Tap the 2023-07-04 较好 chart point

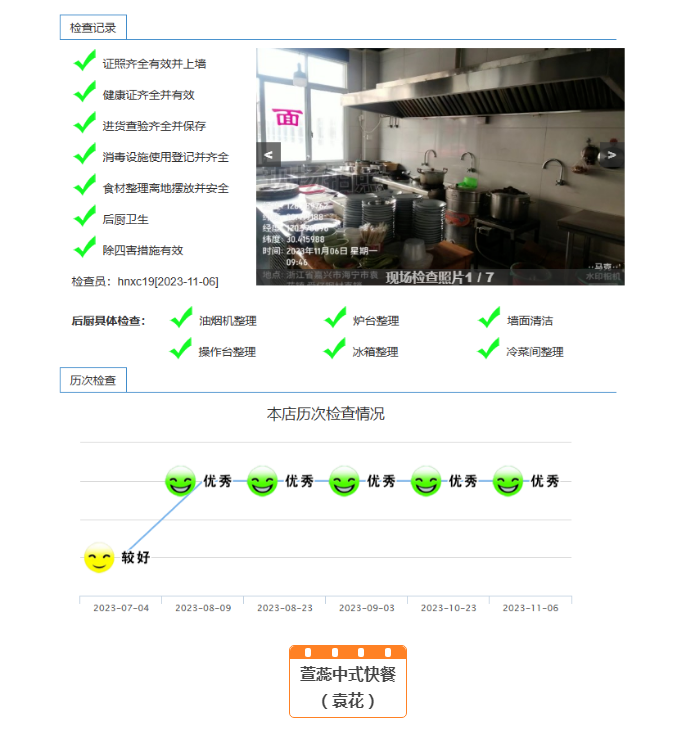tap(99, 557)
